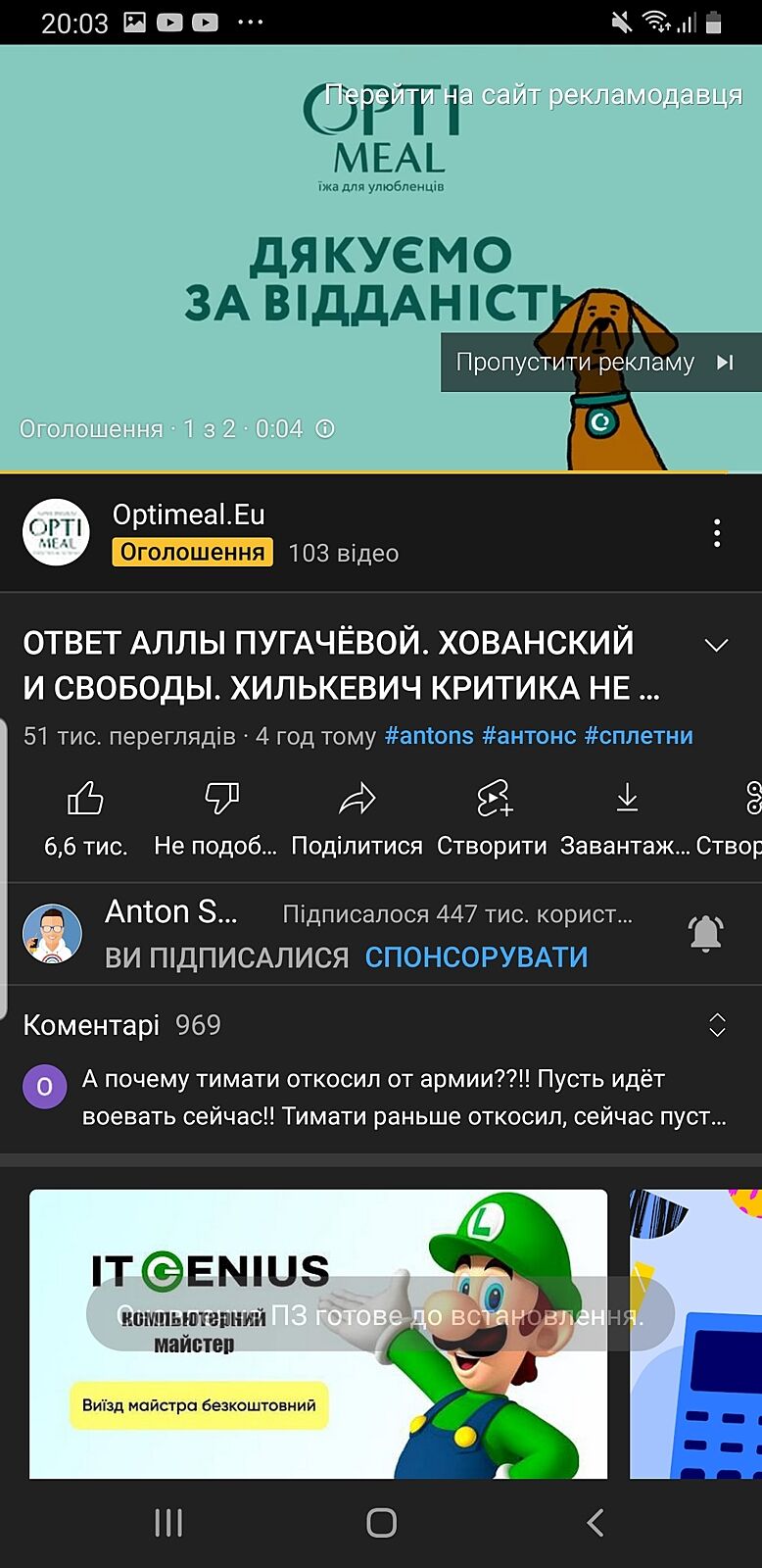Like the video with 6,6 тис. likes
The height and width of the screenshot is (1568, 762).
pyautogui.click(x=85, y=818)
